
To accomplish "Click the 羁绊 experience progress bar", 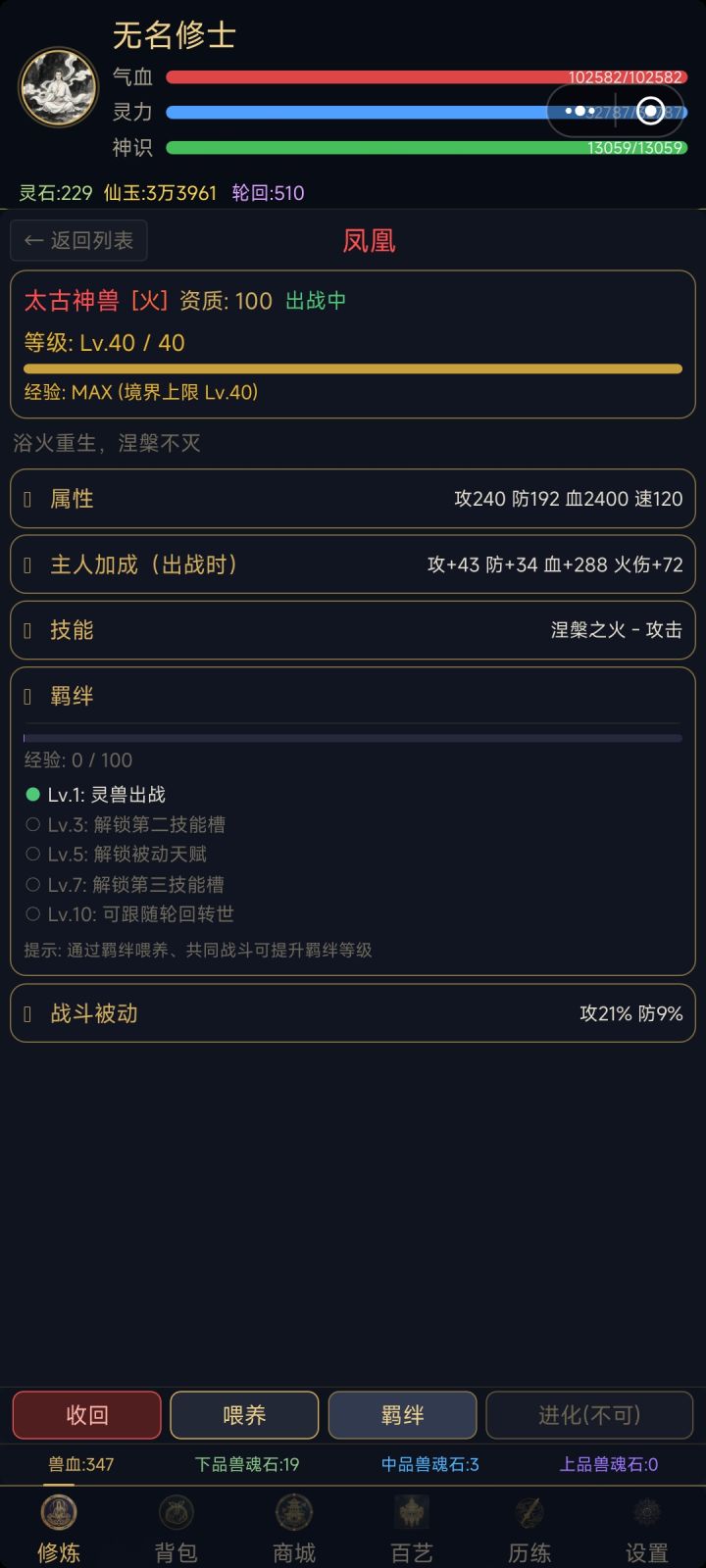I will 353,736.
